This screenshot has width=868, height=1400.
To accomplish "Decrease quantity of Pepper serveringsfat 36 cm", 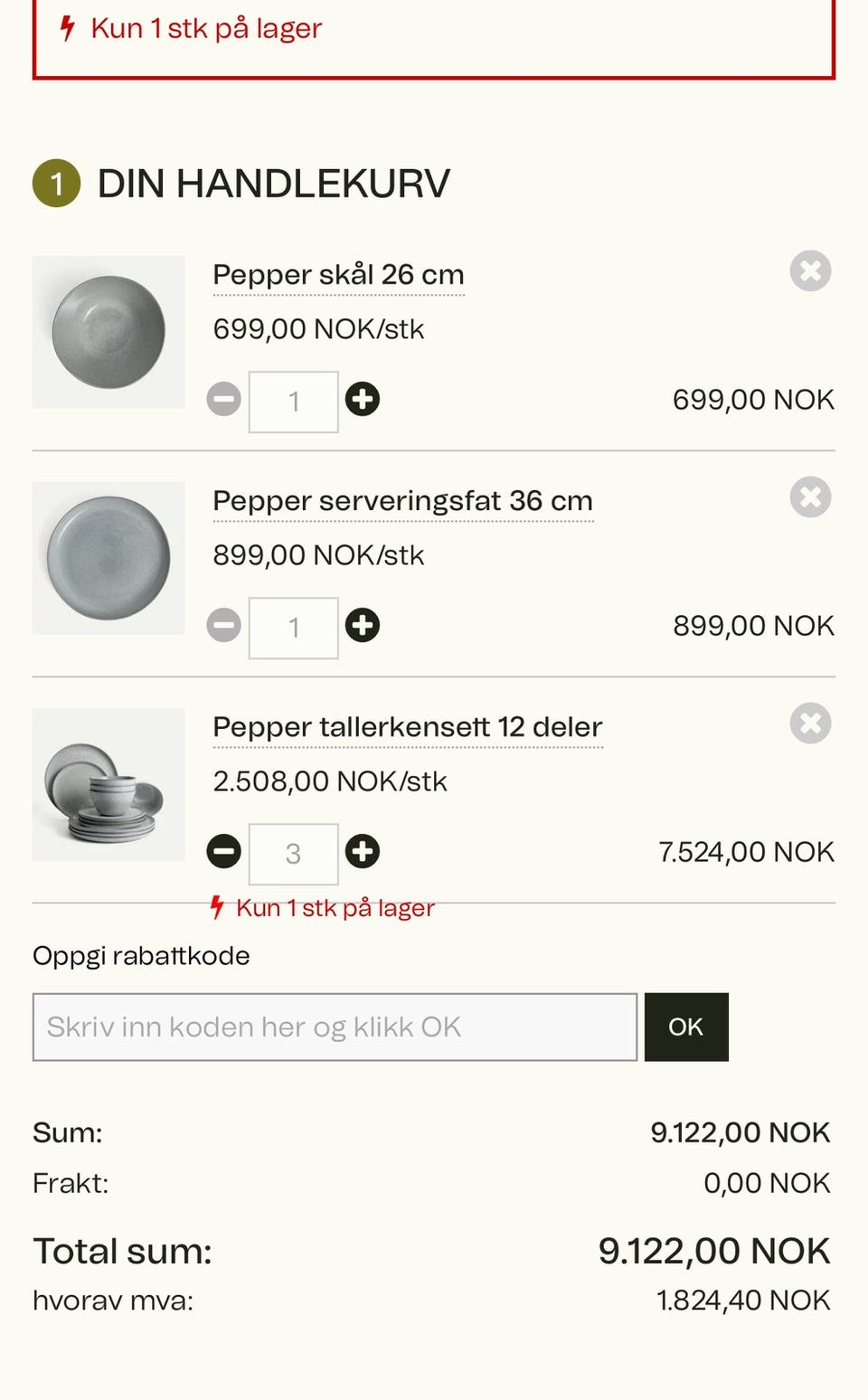I will (x=223, y=626).
